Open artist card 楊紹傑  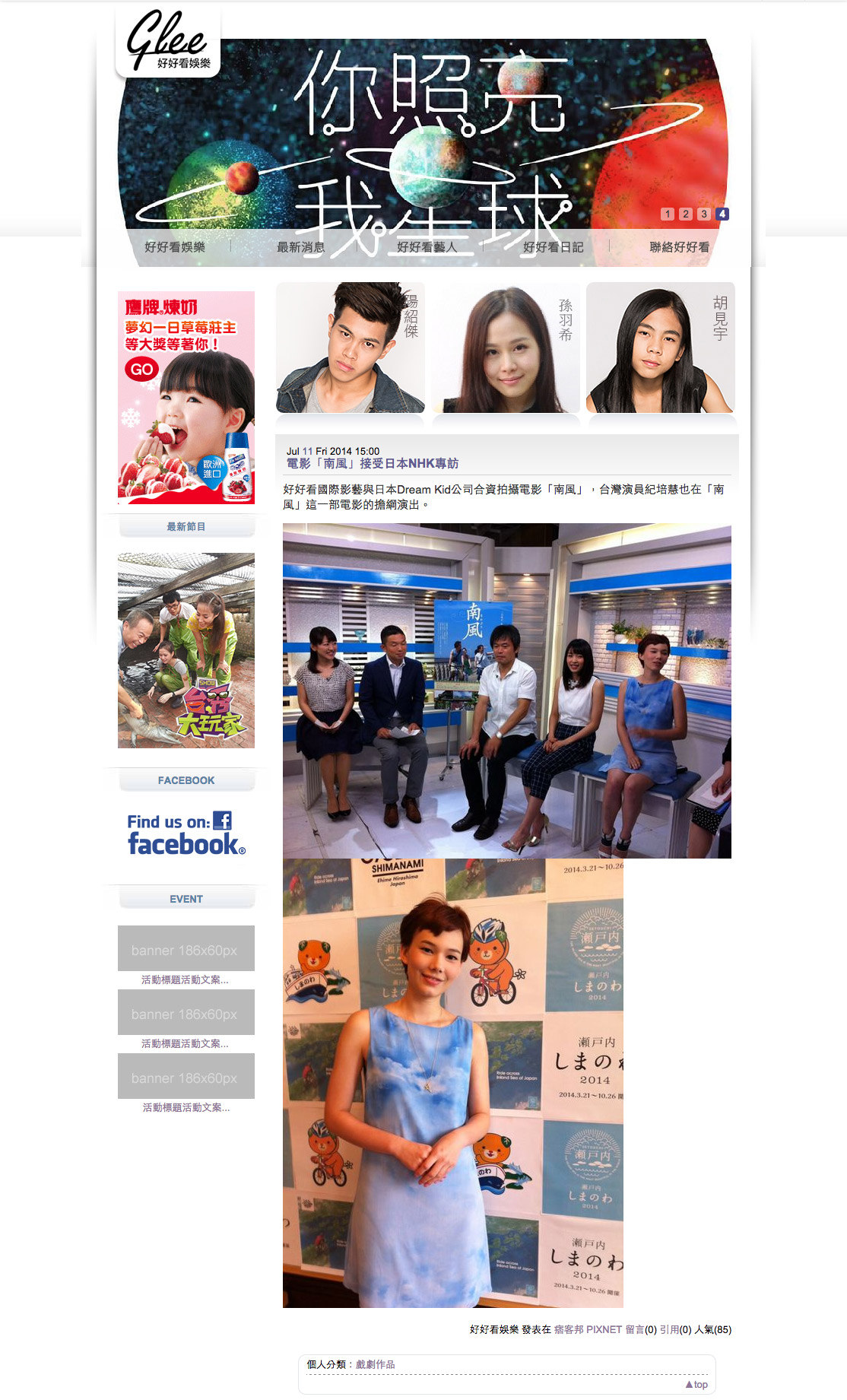pos(351,348)
